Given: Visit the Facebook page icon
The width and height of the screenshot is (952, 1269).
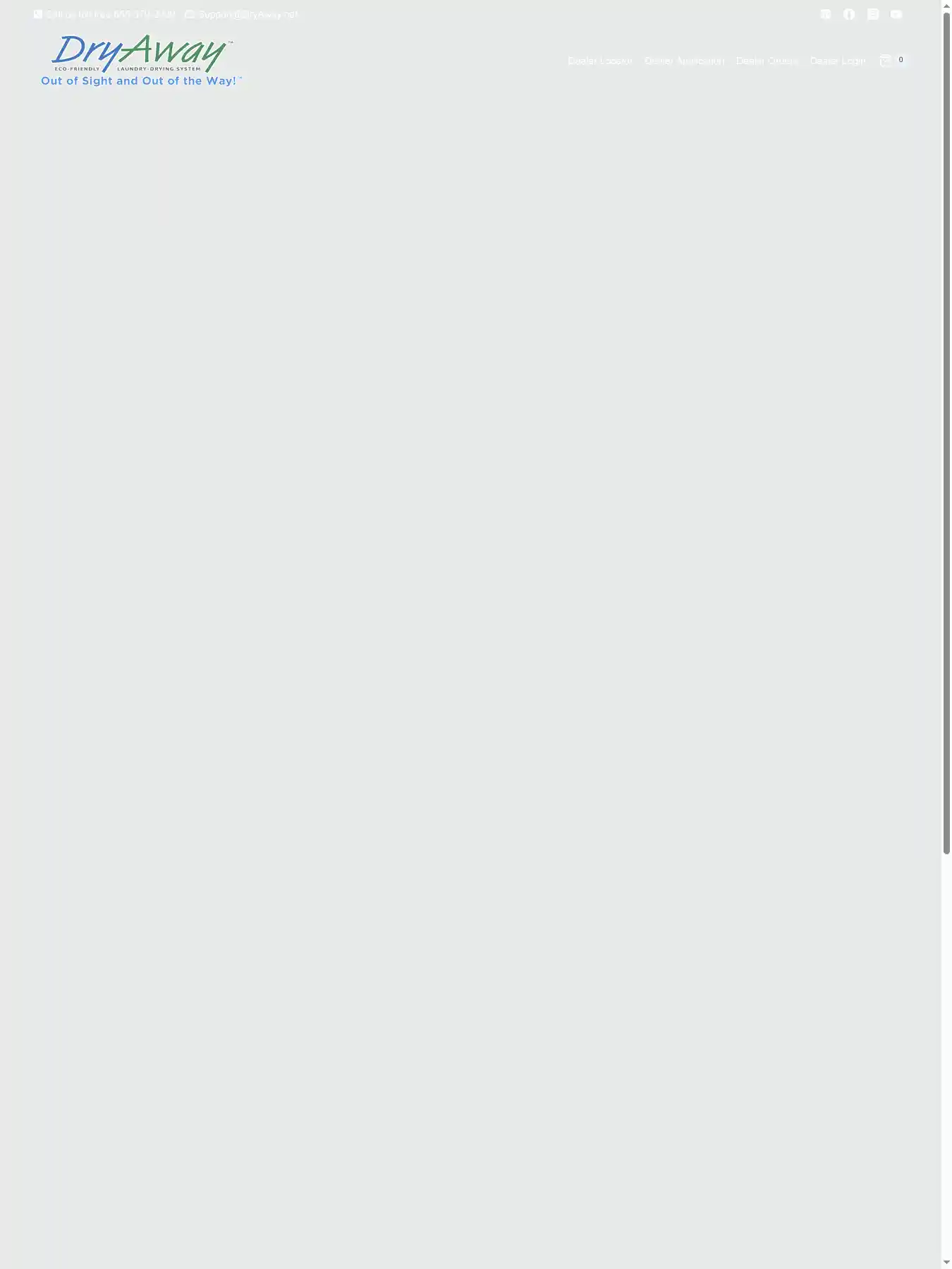Looking at the screenshot, I should (849, 14).
